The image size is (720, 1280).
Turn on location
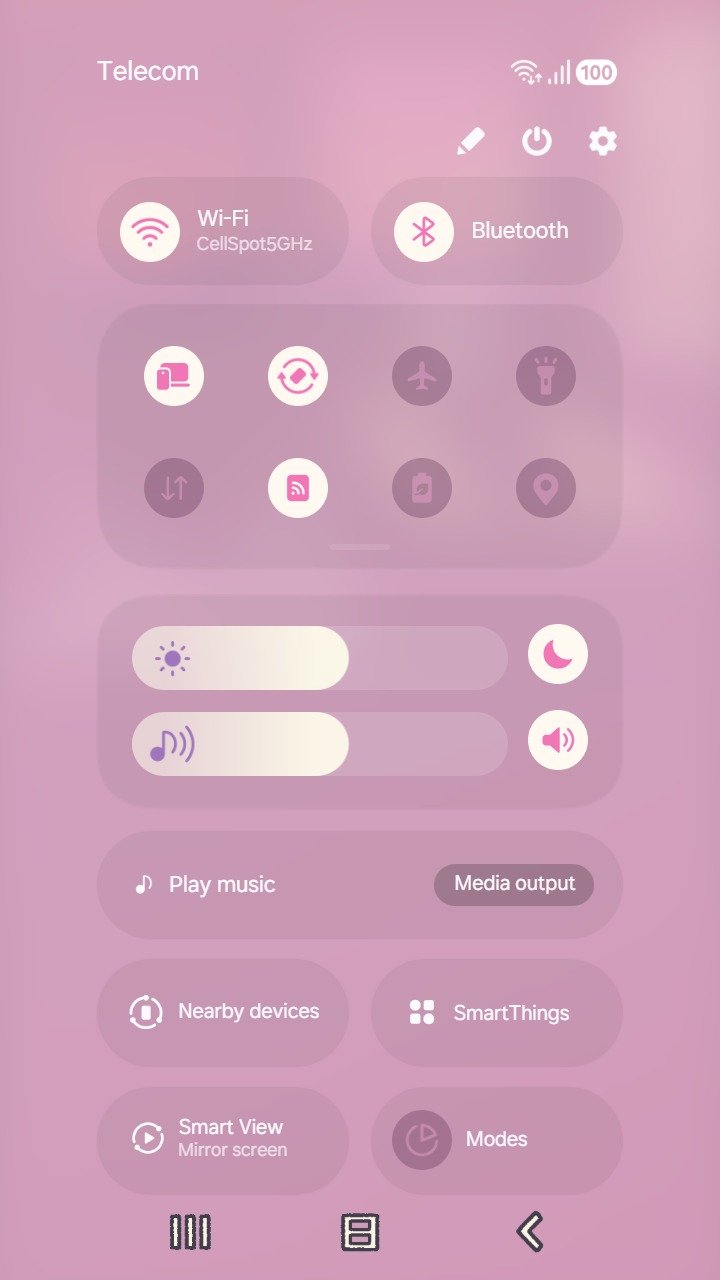click(x=546, y=489)
